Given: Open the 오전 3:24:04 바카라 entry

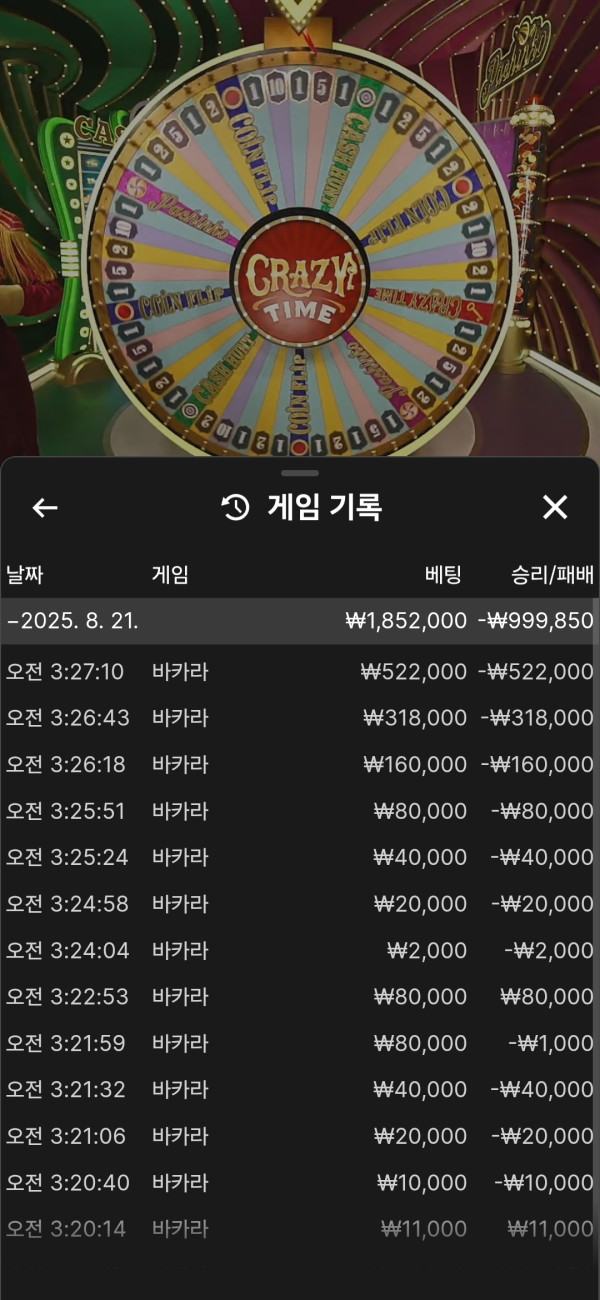Looking at the screenshot, I should pyautogui.click(x=300, y=951).
